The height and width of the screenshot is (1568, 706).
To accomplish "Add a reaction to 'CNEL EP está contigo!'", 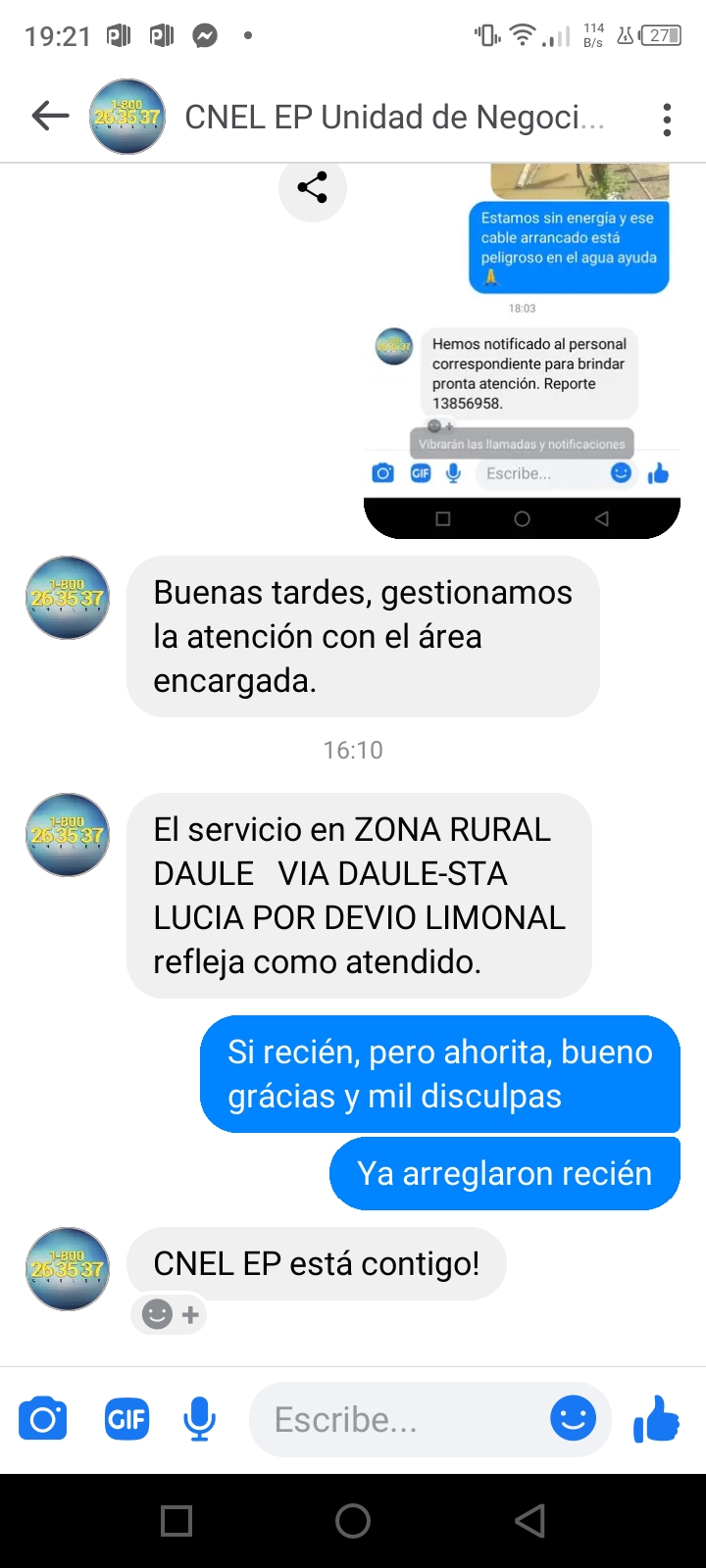I will [x=170, y=1314].
